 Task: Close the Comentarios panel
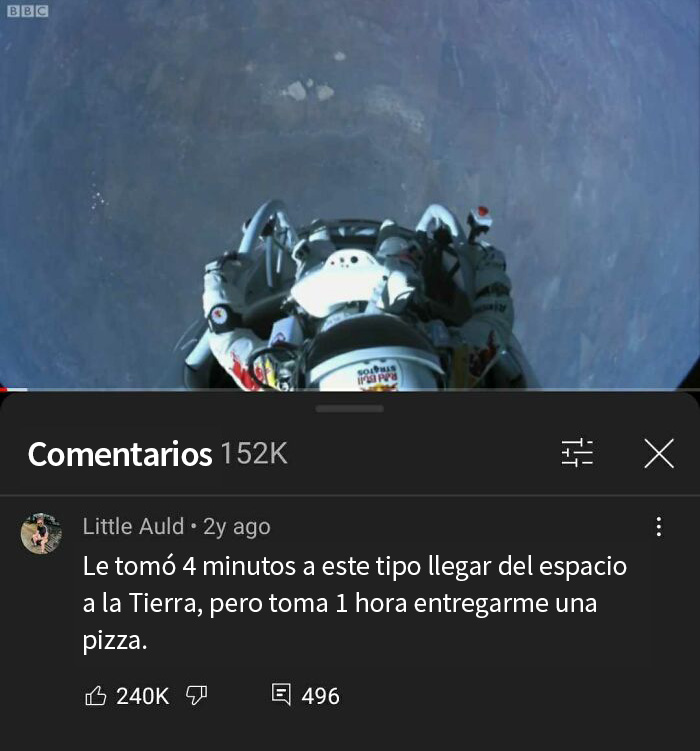click(658, 454)
